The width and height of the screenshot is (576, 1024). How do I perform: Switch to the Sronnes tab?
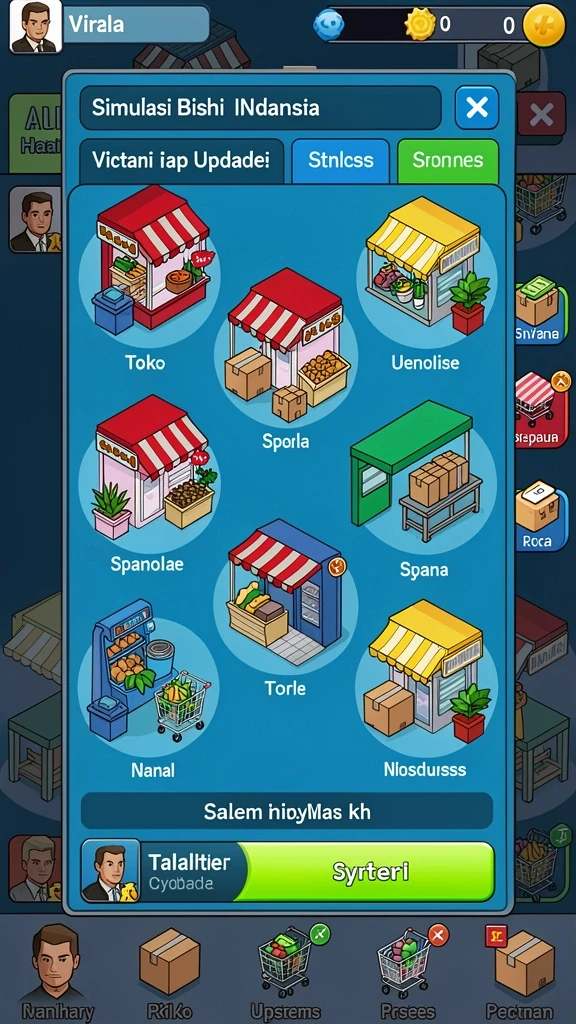click(x=448, y=161)
